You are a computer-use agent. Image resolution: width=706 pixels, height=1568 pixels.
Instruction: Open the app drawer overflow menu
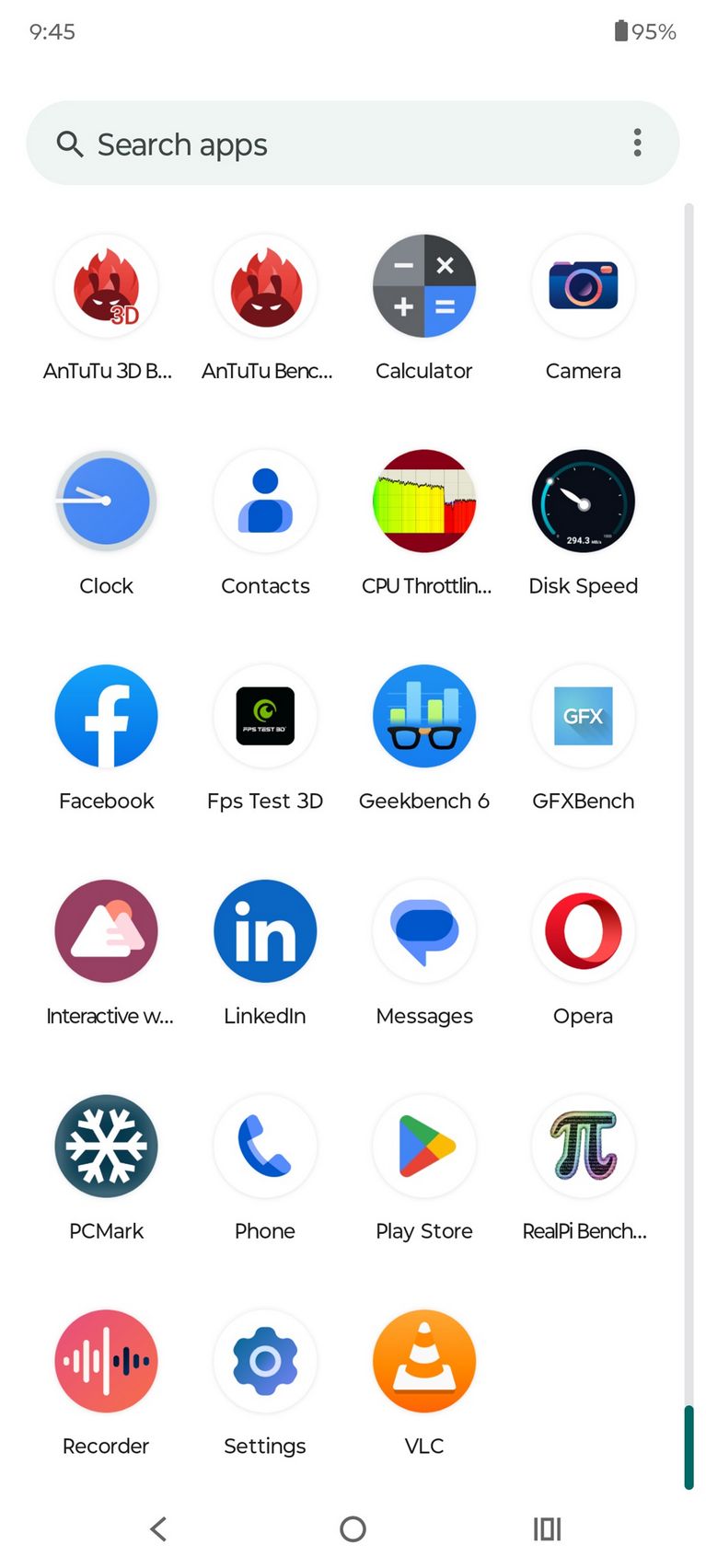click(x=637, y=144)
